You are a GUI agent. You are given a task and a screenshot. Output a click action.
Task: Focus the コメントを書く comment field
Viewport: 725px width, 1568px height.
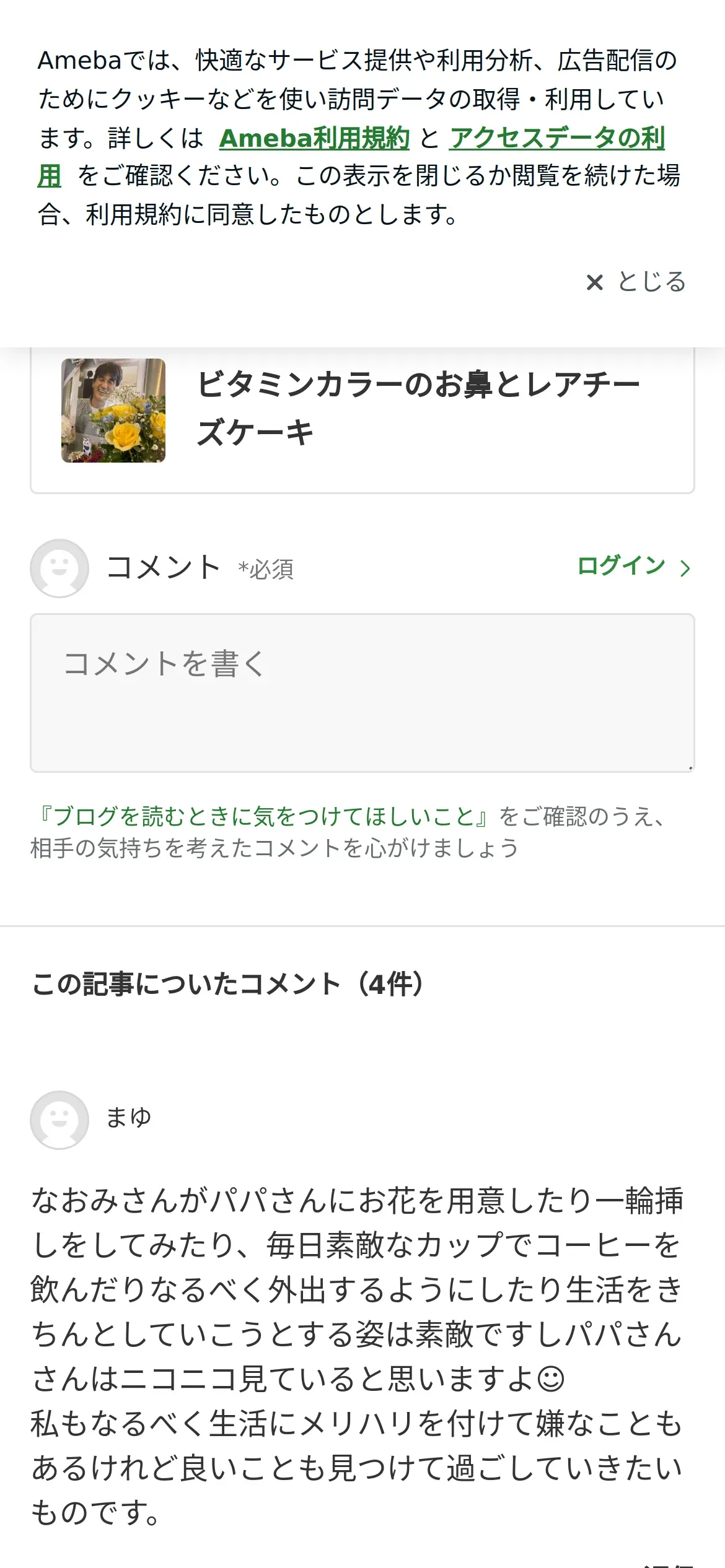coord(362,692)
